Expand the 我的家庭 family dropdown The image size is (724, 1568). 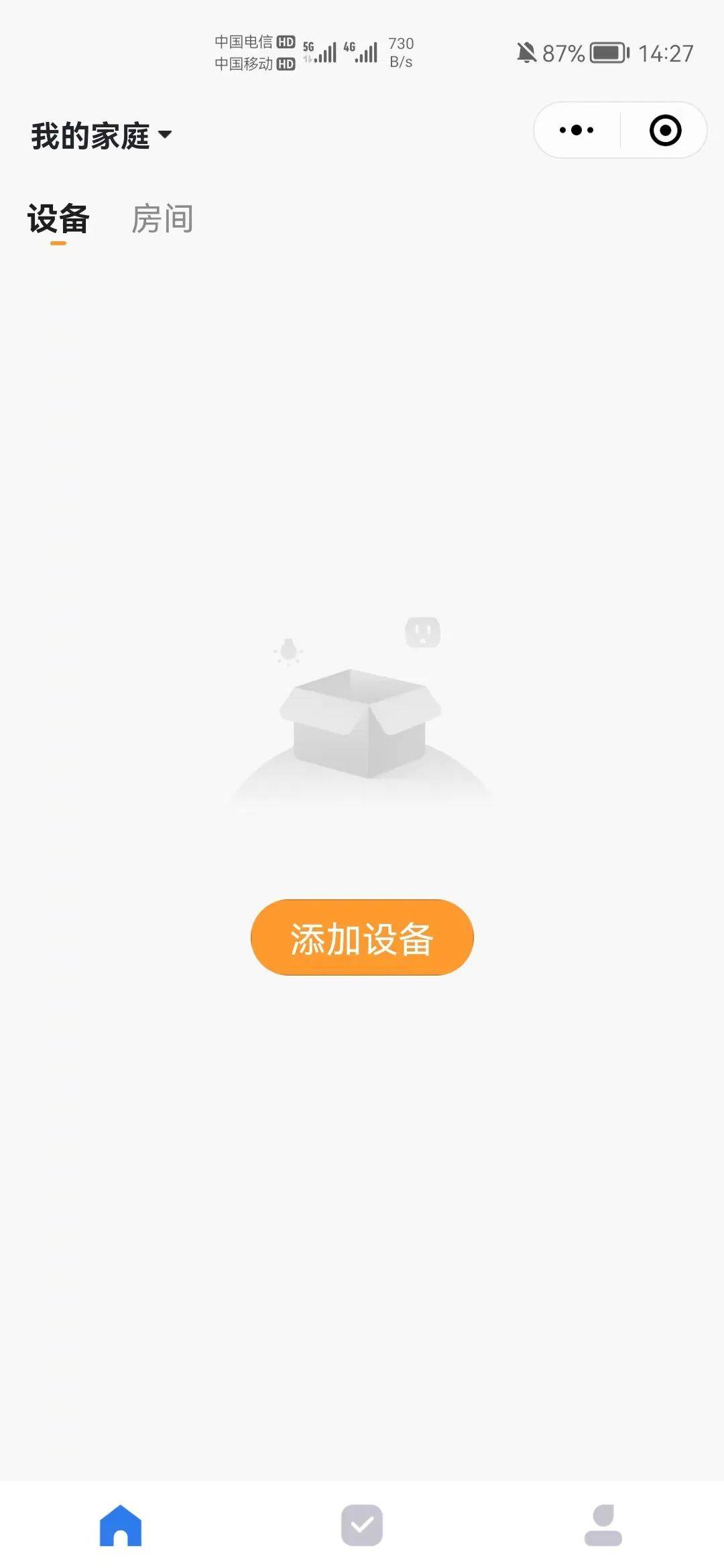pyautogui.click(x=102, y=136)
